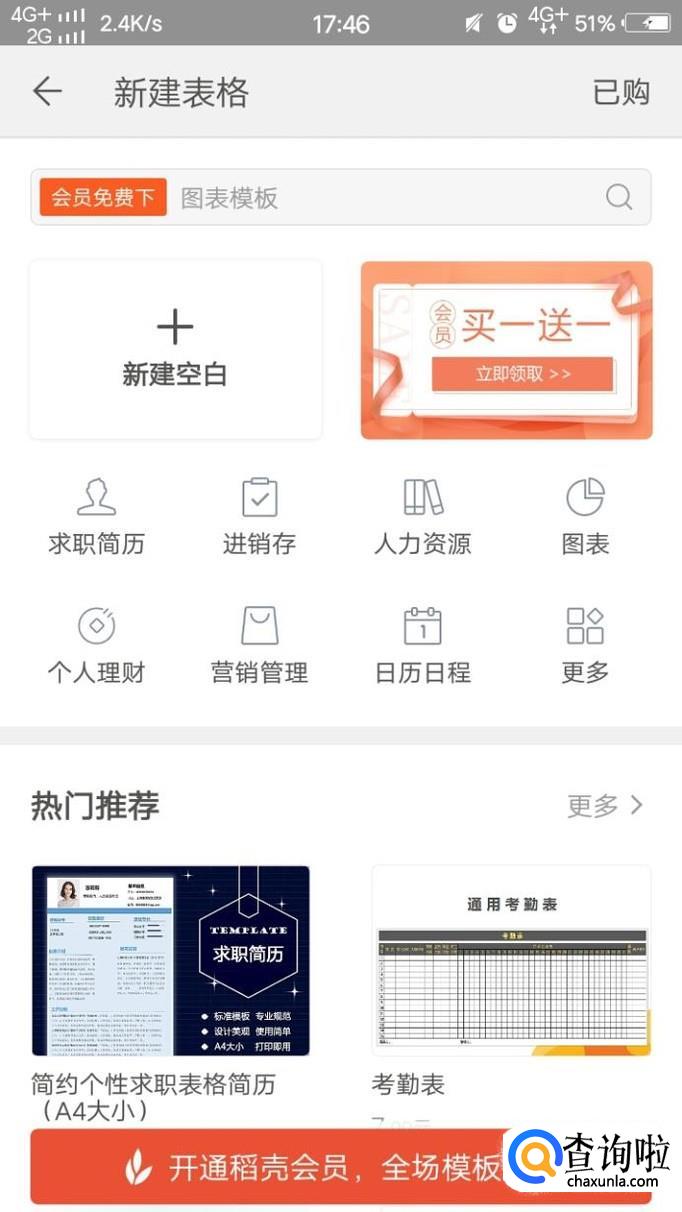This screenshot has height=1212, width=682.
Task: Open the 日历日程 category
Action: tap(422, 645)
